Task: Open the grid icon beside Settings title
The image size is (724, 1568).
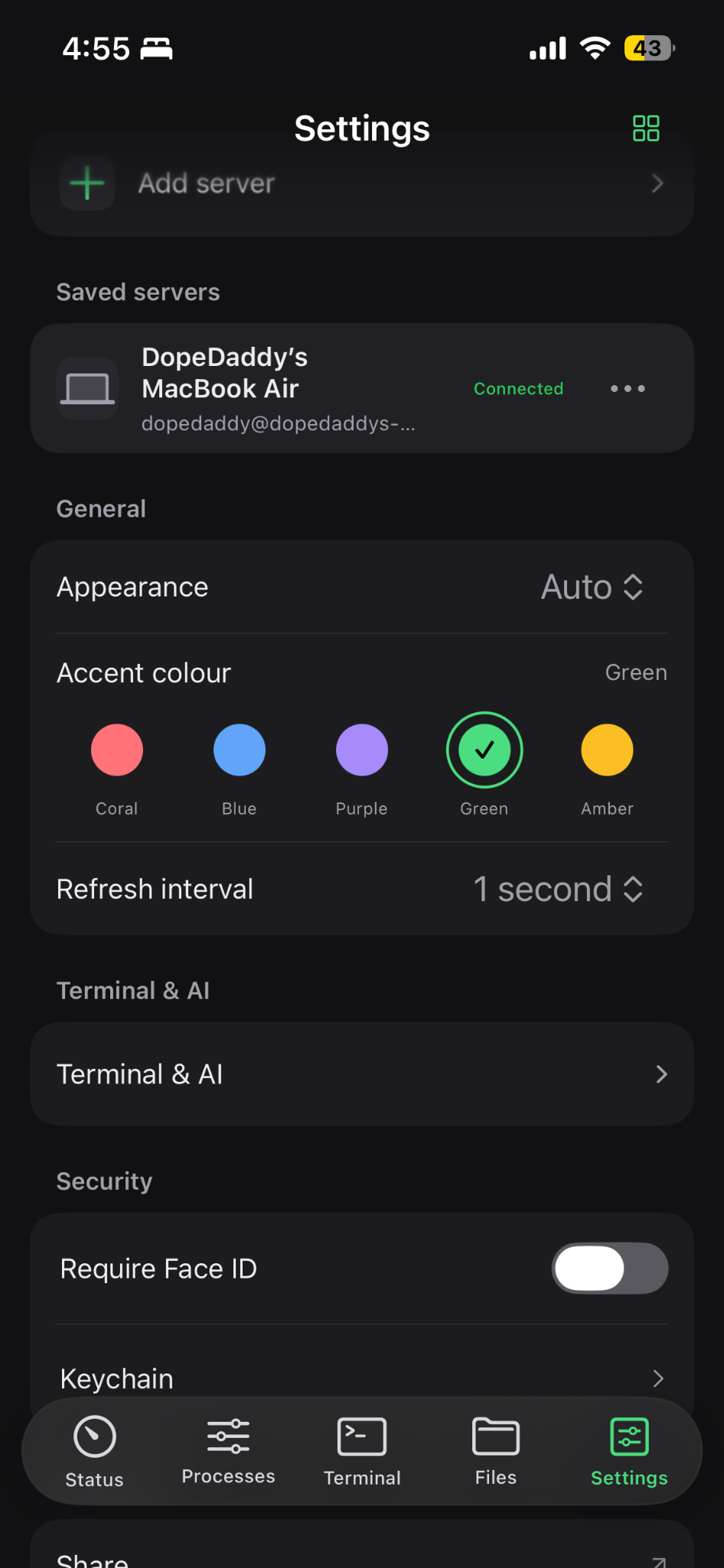Action: click(646, 128)
